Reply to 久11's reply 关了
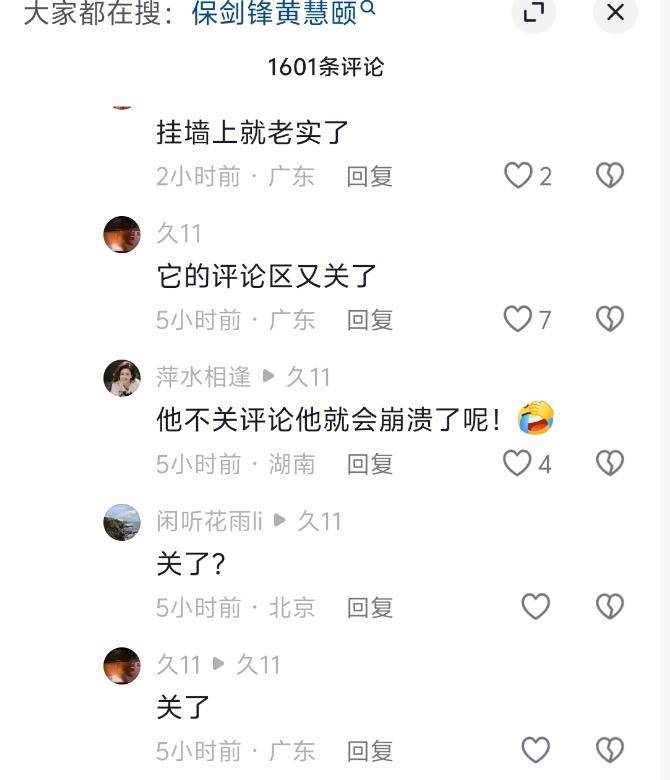The height and width of the screenshot is (780, 670). pyautogui.click(x=369, y=751)
